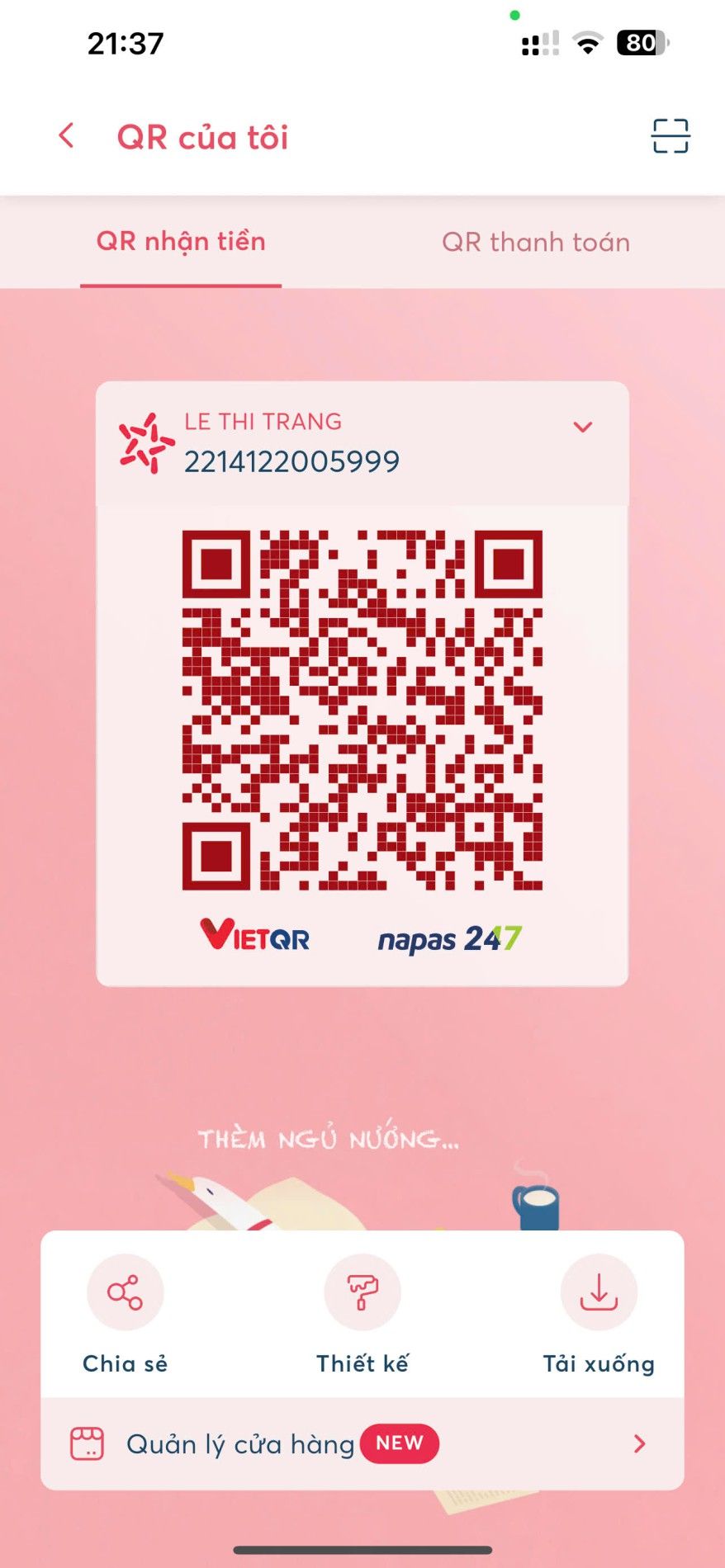Go back from QR của tôi
The image size is (725, 1568).
[x=67, y=136]
